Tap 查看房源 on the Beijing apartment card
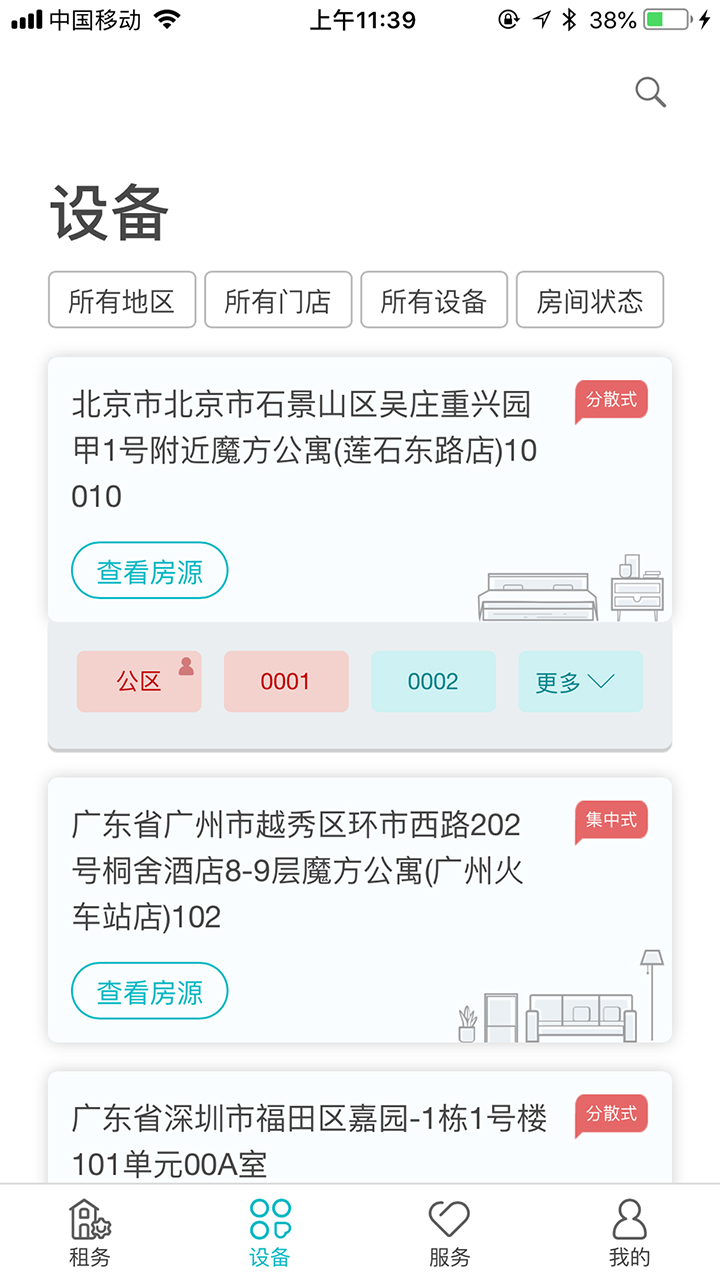720x1280 pixels. pos(149,570)
